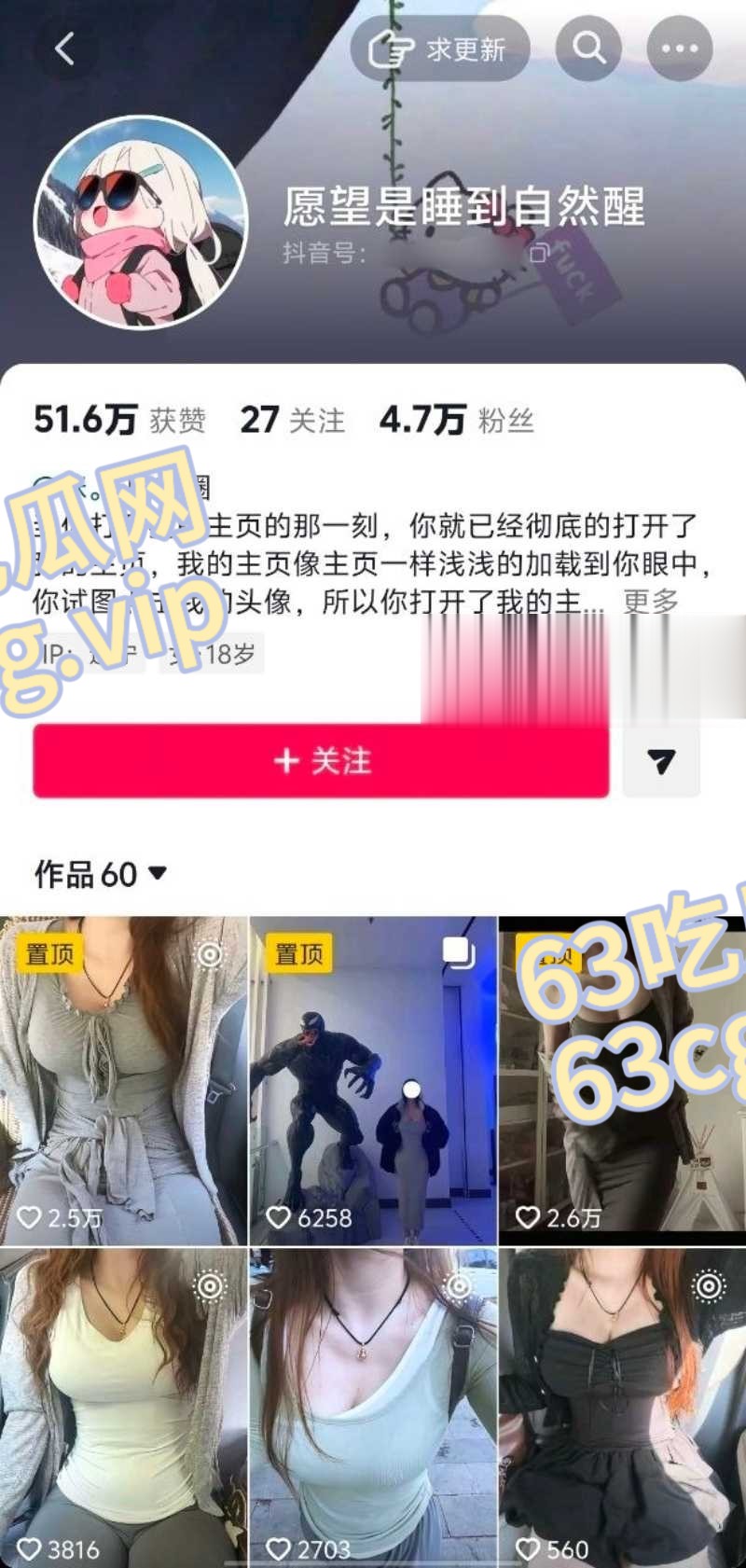
Task: Open the video with 560 likes
Action: (x=622, y=1408)
